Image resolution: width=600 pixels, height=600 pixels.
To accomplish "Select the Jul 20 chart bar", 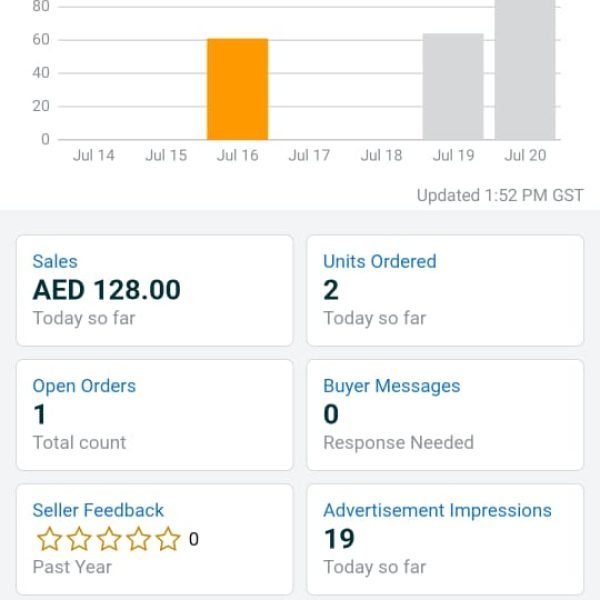I will pyautogui.click(x=525, y=70).
